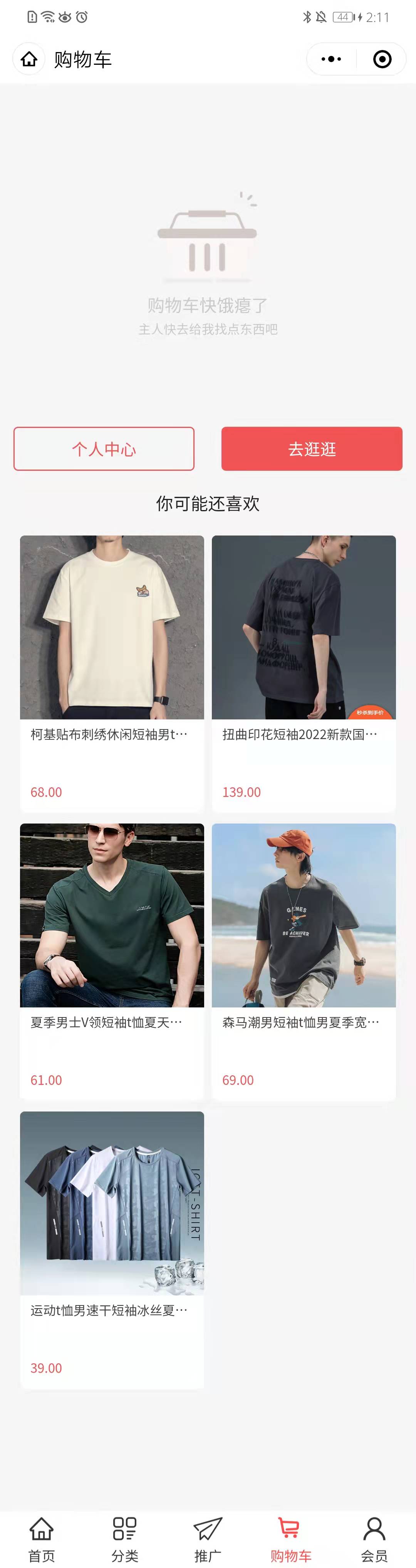Go to the 会员 tab
Viewport: 416px width, 1568px height.
(x=374, y=1539)
